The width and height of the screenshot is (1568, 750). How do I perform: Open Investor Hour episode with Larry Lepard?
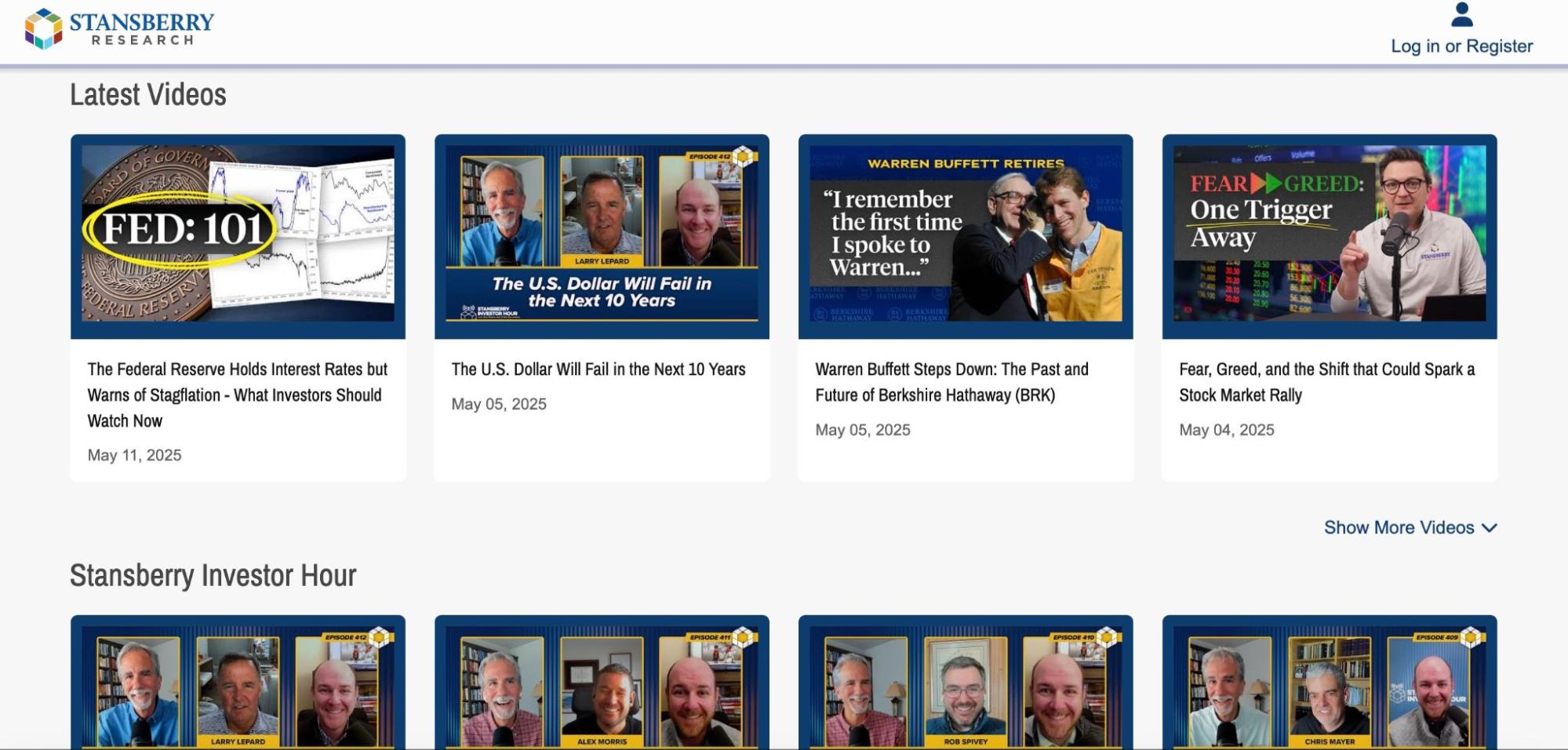point(238,683)
